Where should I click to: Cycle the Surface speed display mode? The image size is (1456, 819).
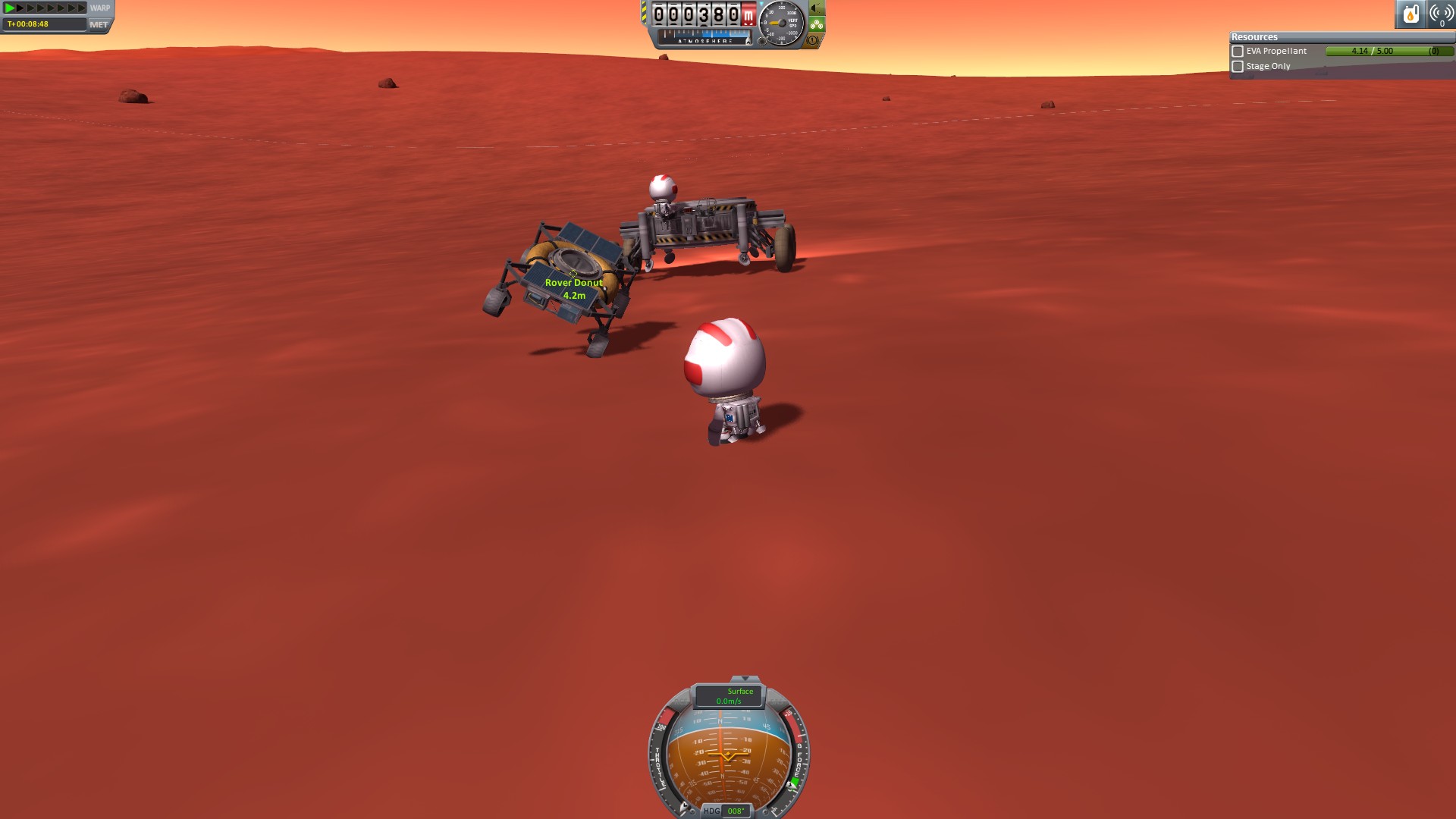[729, 696]
